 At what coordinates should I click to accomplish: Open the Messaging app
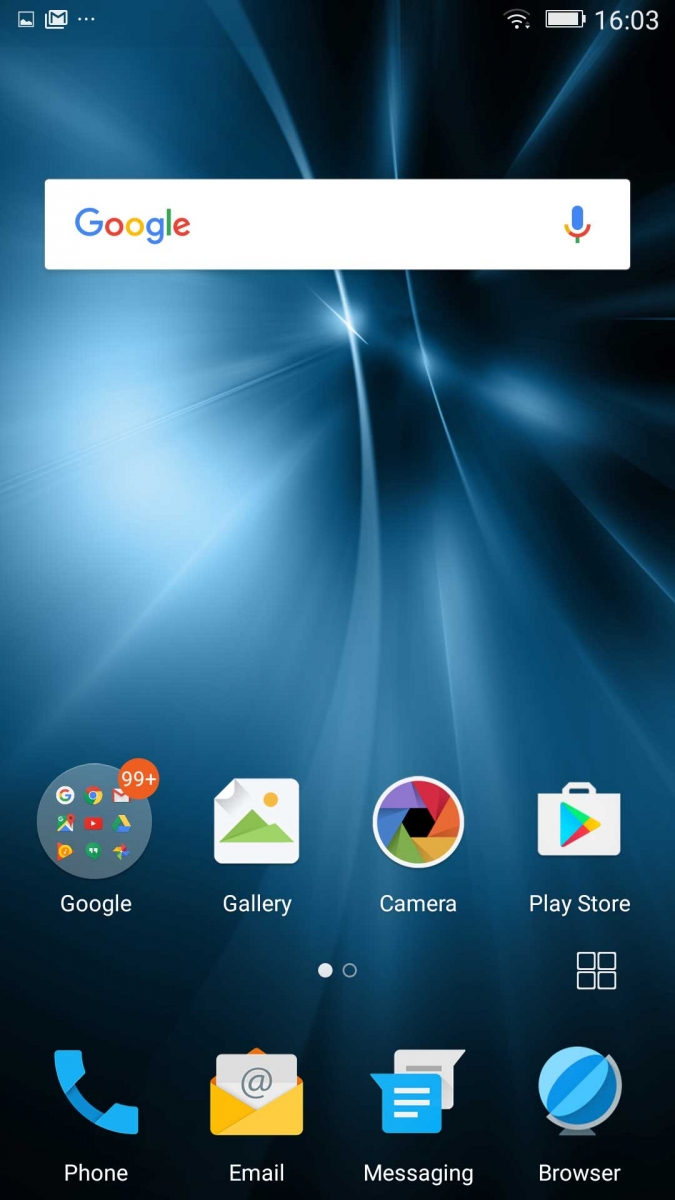418,1092
